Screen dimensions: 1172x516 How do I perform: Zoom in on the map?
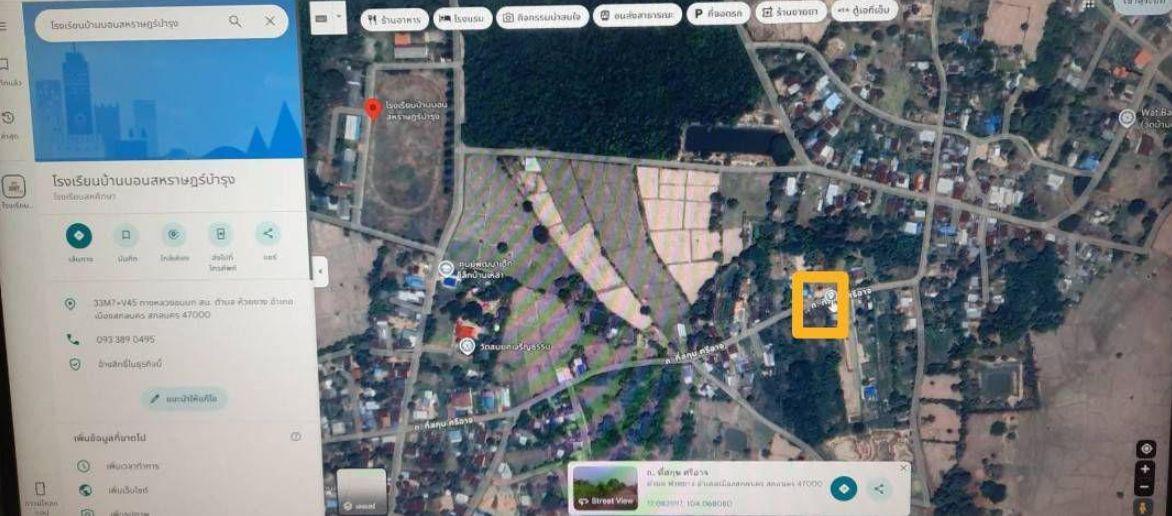(1145, 469)
